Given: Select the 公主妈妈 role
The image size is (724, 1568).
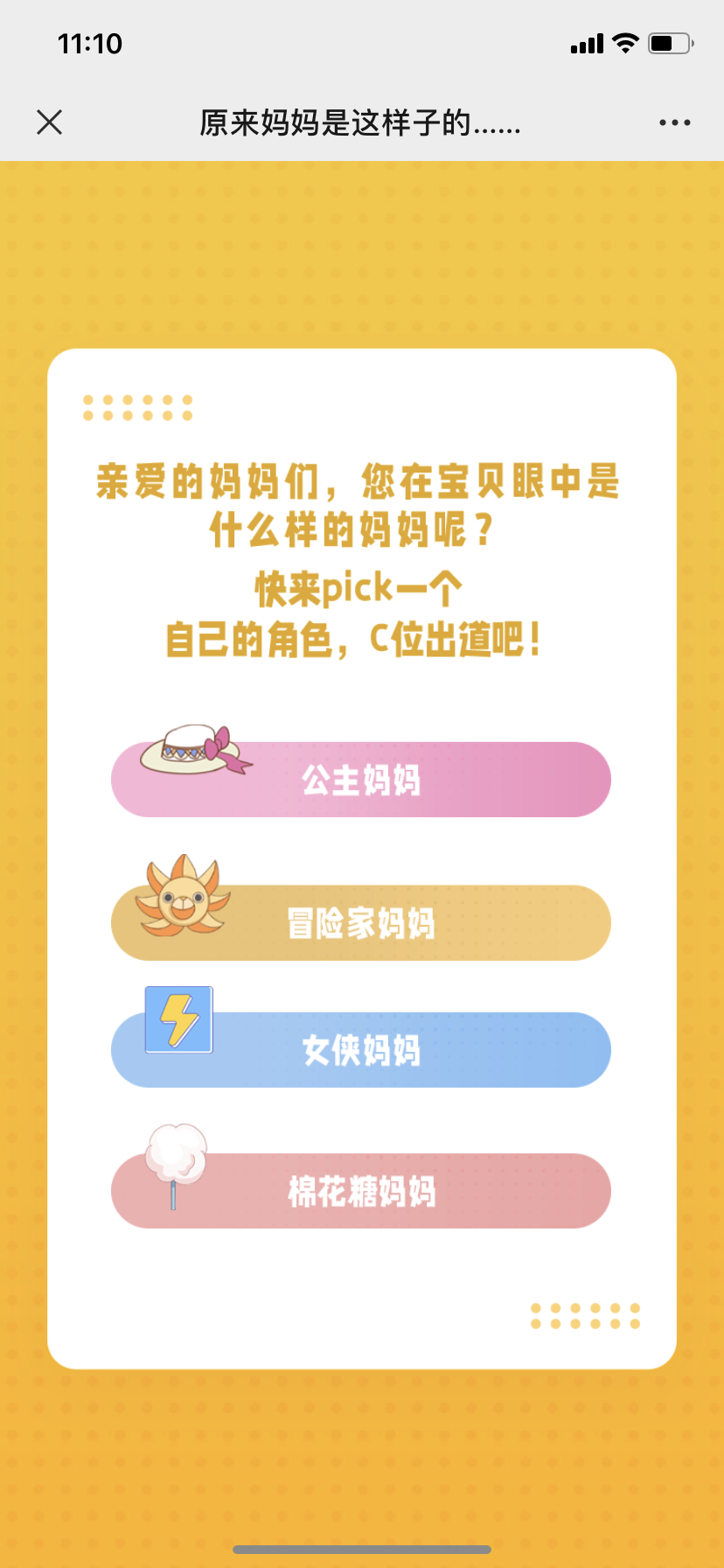Looking at the screenshot, I should 361,780.
